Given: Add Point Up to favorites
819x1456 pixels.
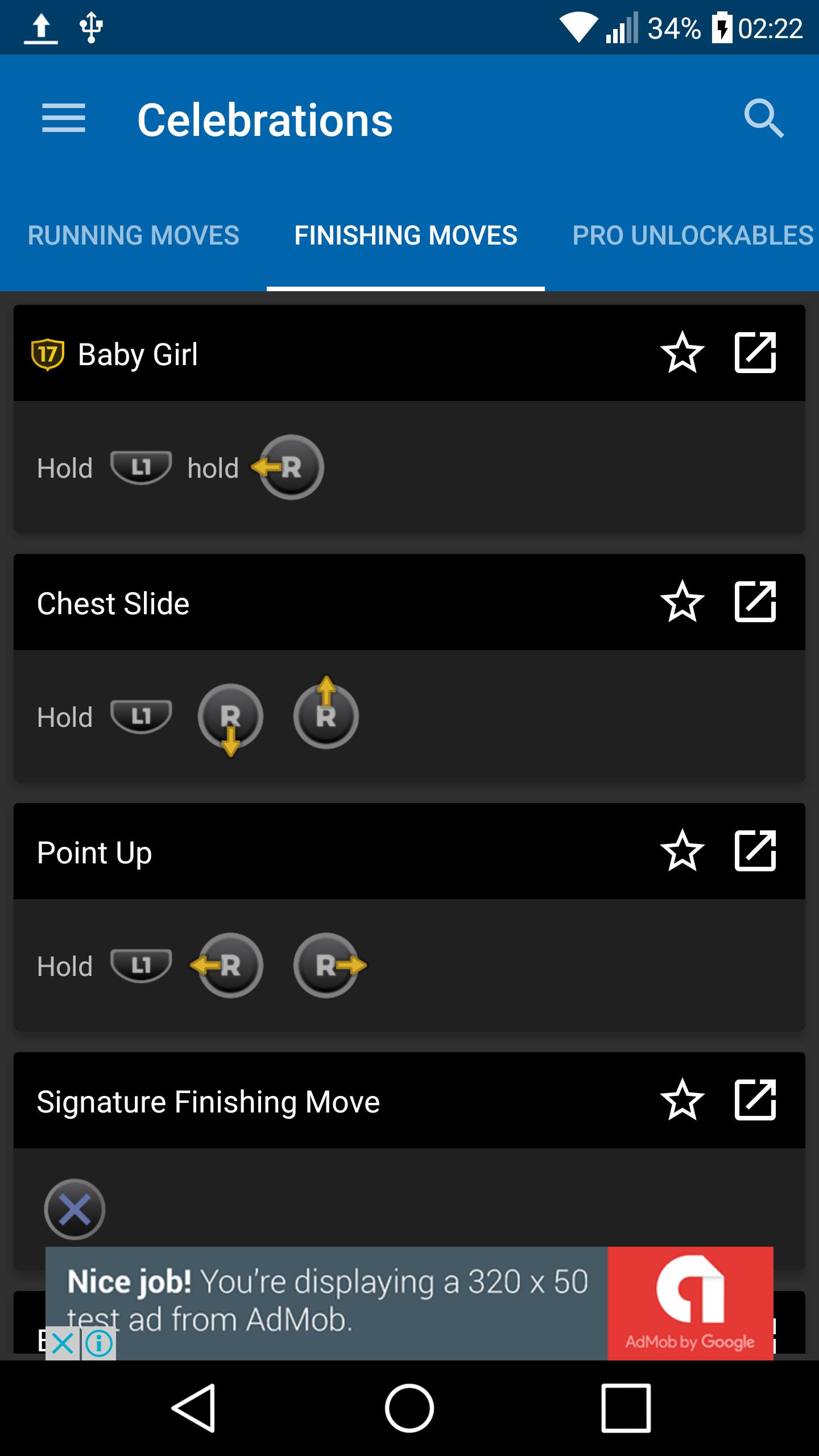Looking at the screenshot, I should click(682, 851).
